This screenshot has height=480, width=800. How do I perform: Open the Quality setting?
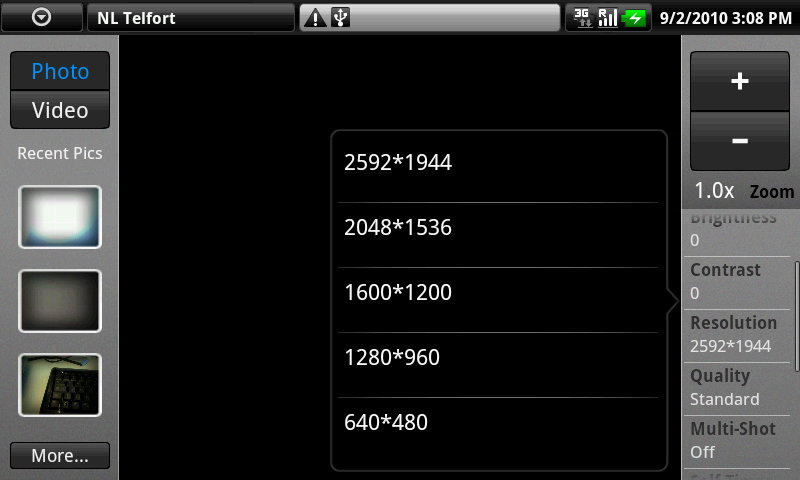[738, 387]
